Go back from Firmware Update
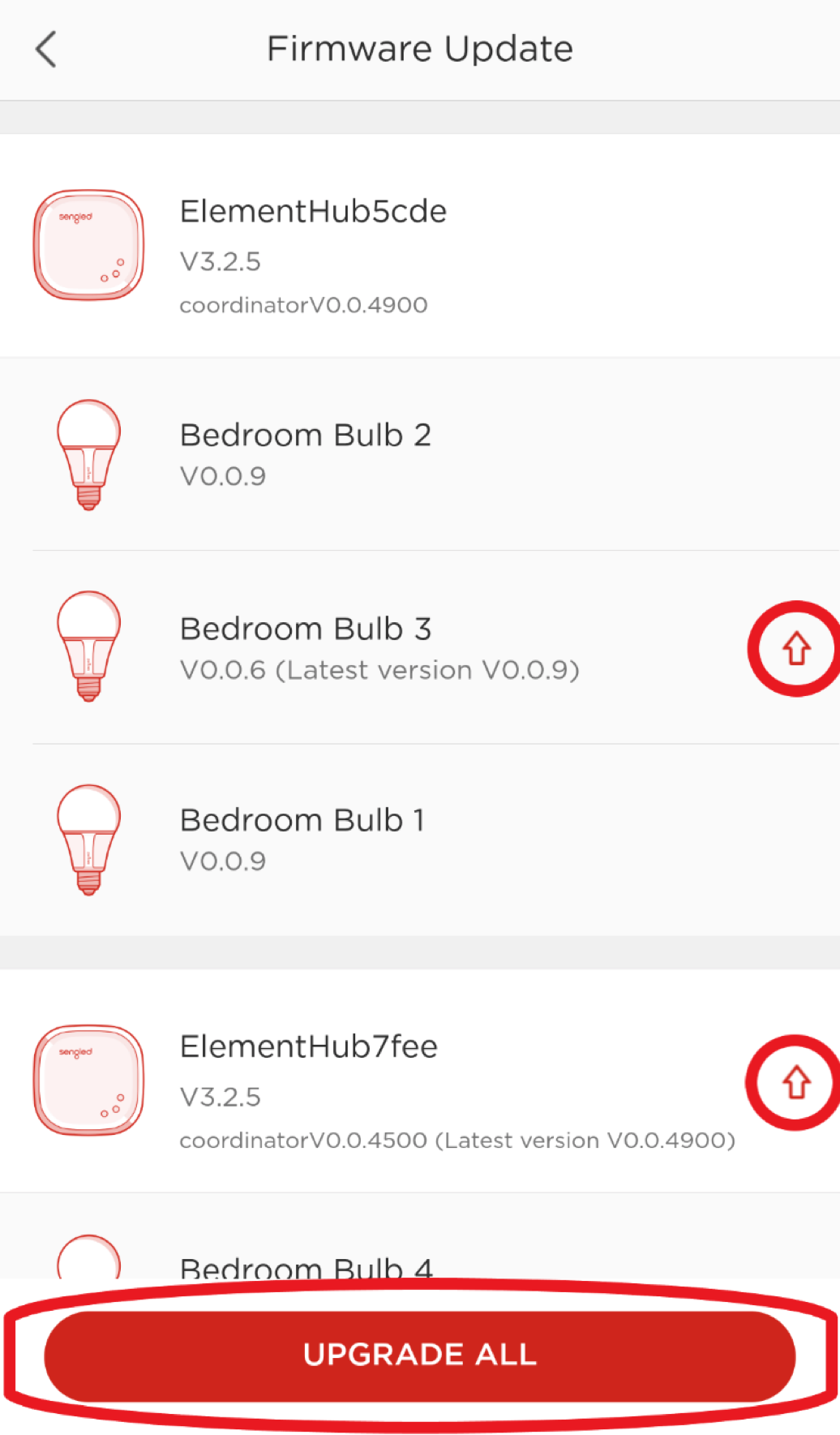 pos(46,49)
